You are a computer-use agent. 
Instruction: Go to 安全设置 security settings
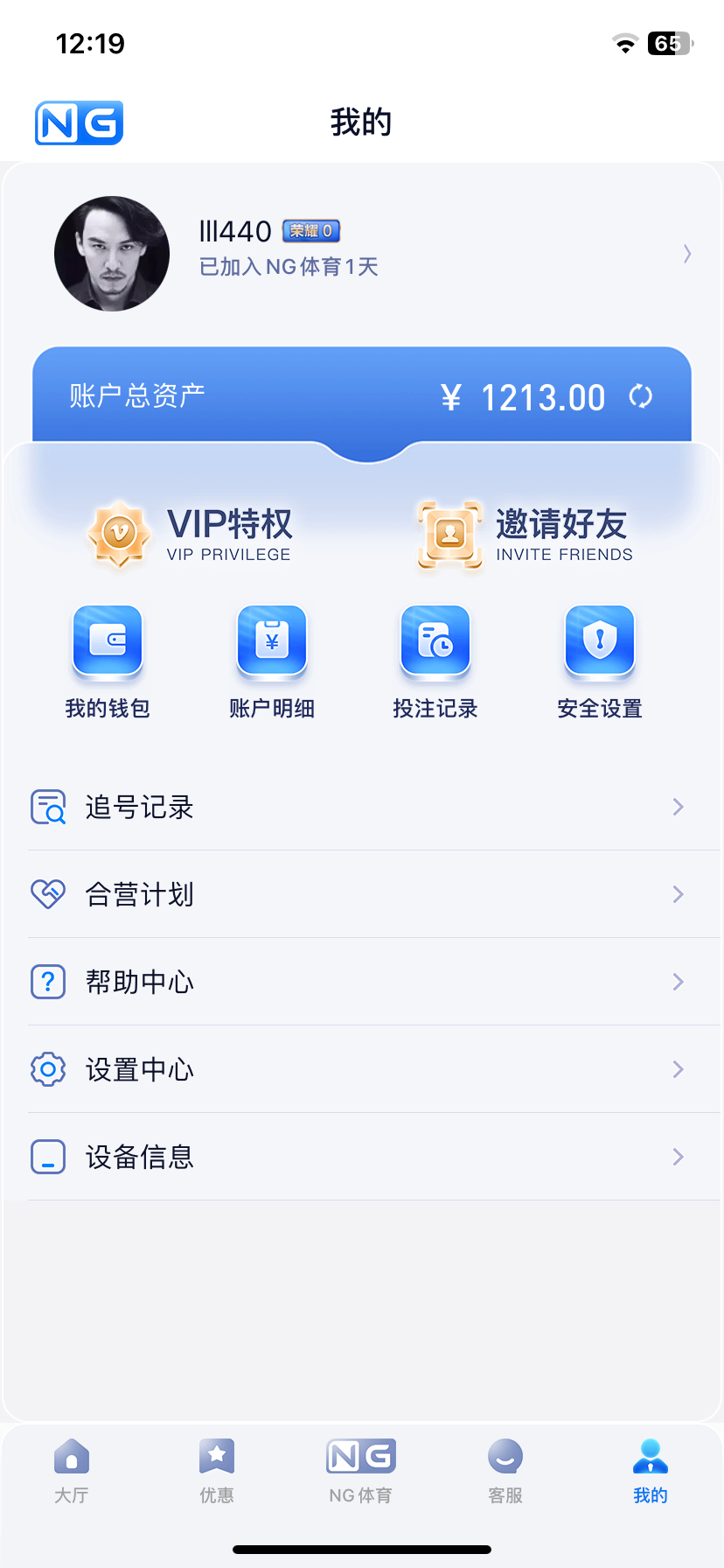click(x=600, y=661)
